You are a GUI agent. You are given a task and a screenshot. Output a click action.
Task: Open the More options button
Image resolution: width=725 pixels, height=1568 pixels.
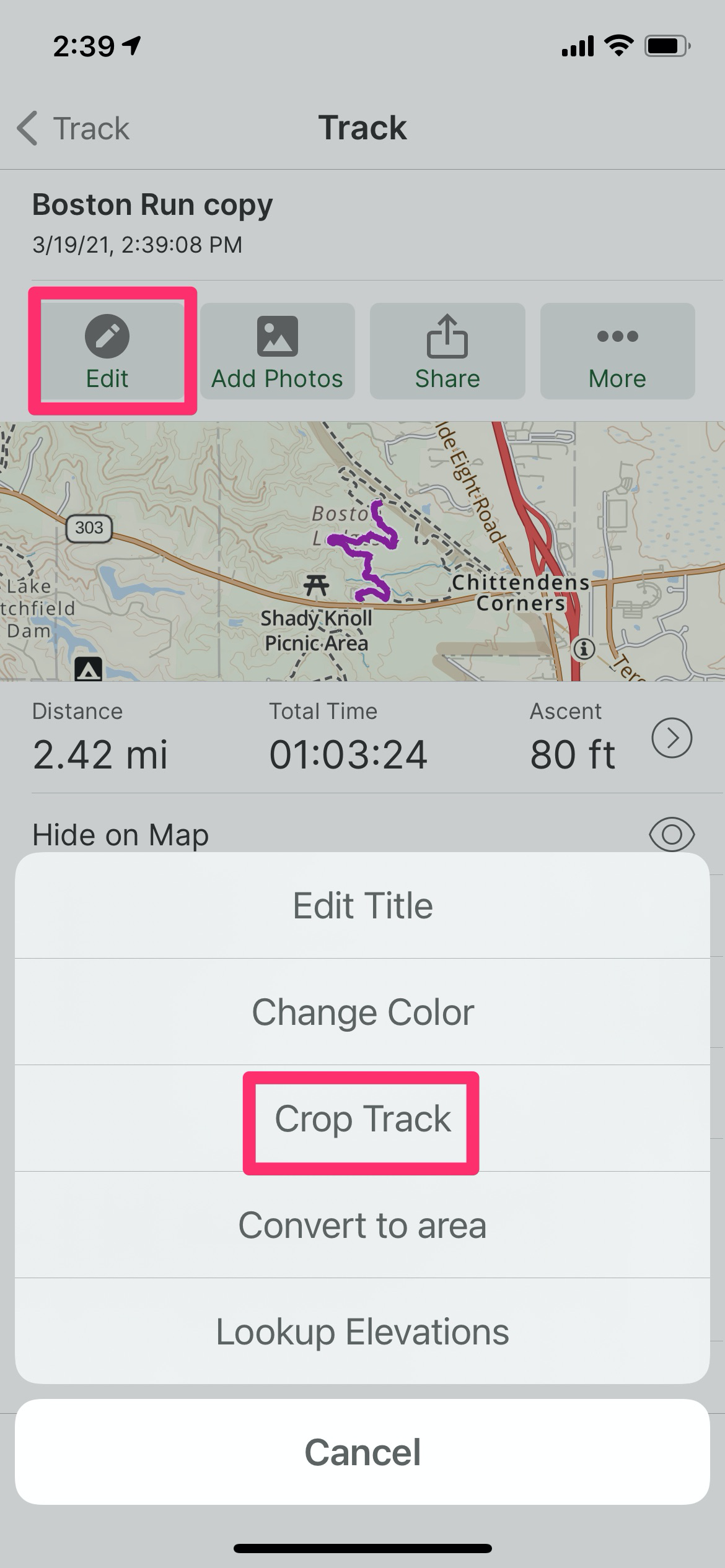click(x=617, y=351)
